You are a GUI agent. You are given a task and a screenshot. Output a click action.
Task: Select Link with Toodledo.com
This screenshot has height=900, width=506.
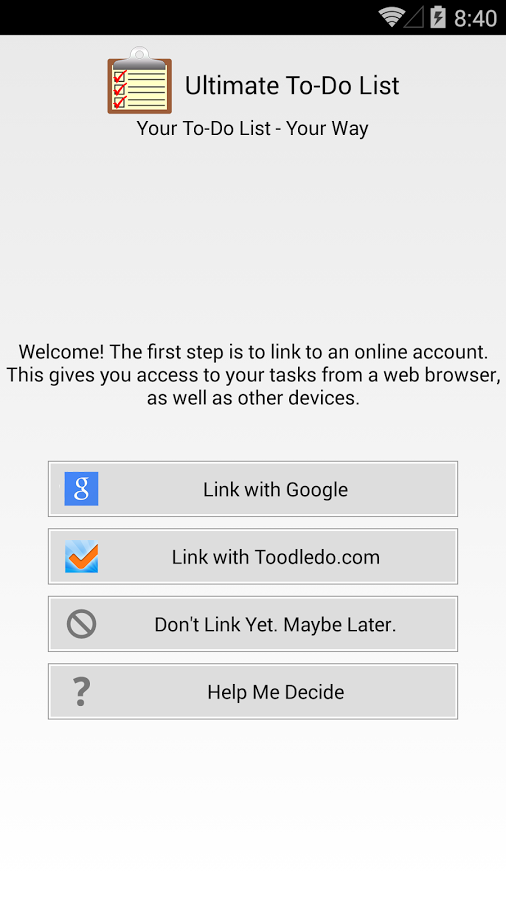point(252,556)
